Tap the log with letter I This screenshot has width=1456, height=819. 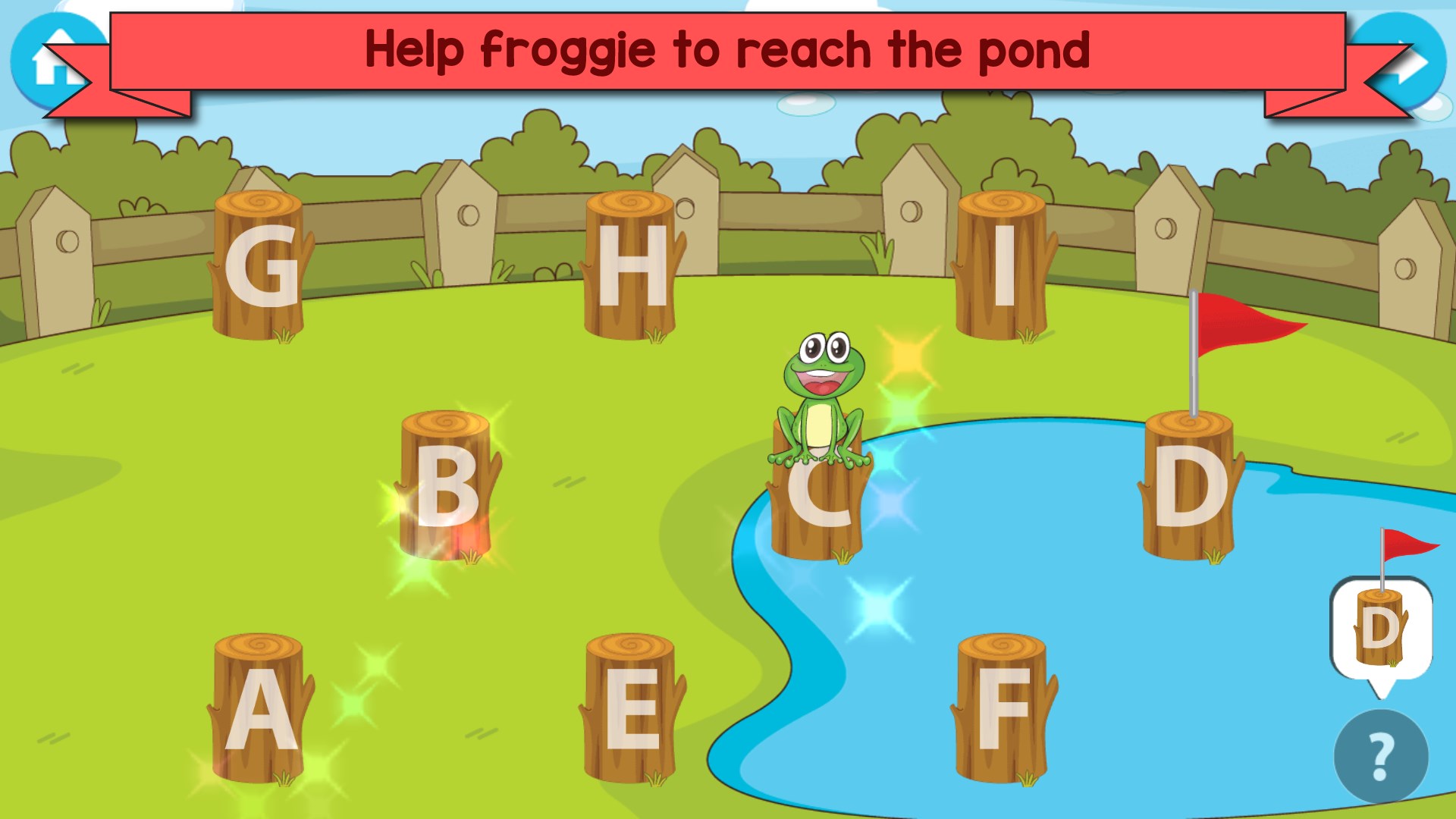pos(1003,265)
